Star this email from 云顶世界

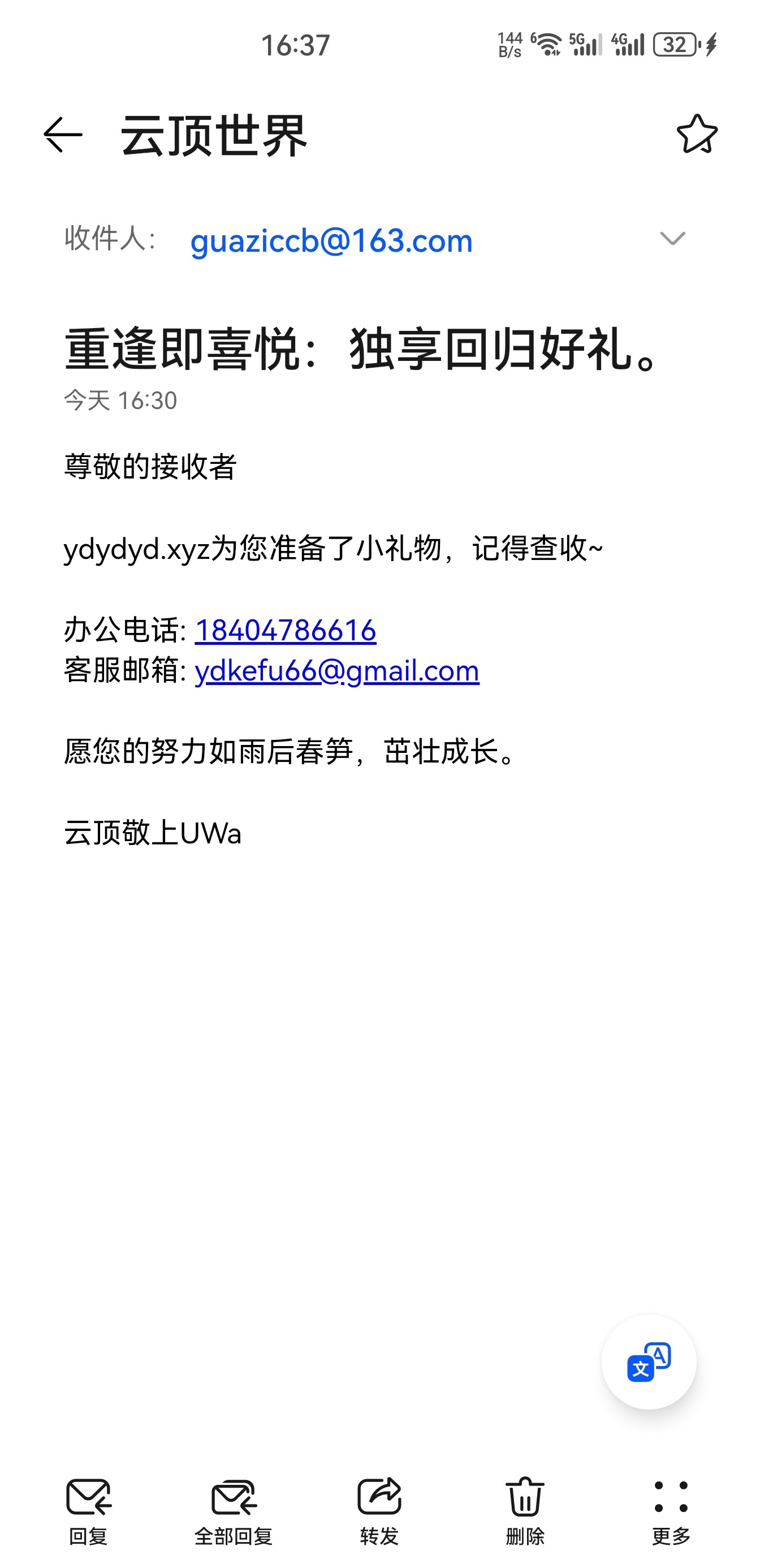coord(697,134)
